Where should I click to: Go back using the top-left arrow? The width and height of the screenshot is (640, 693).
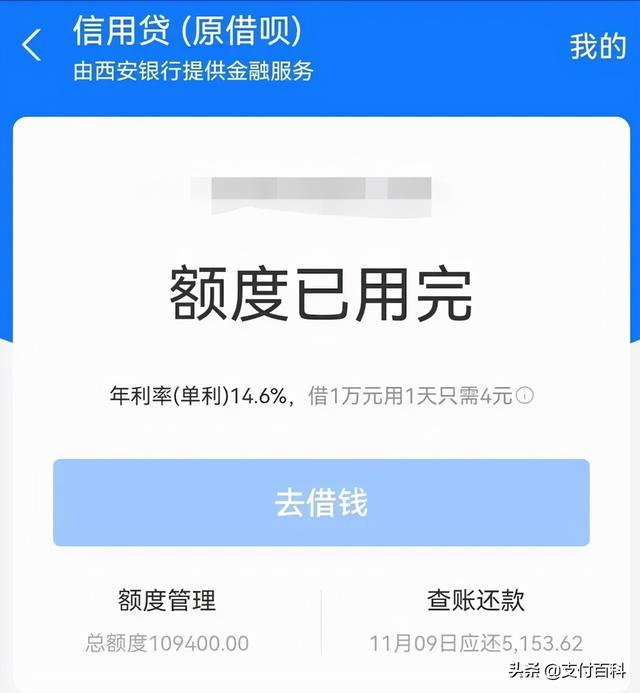33,45
